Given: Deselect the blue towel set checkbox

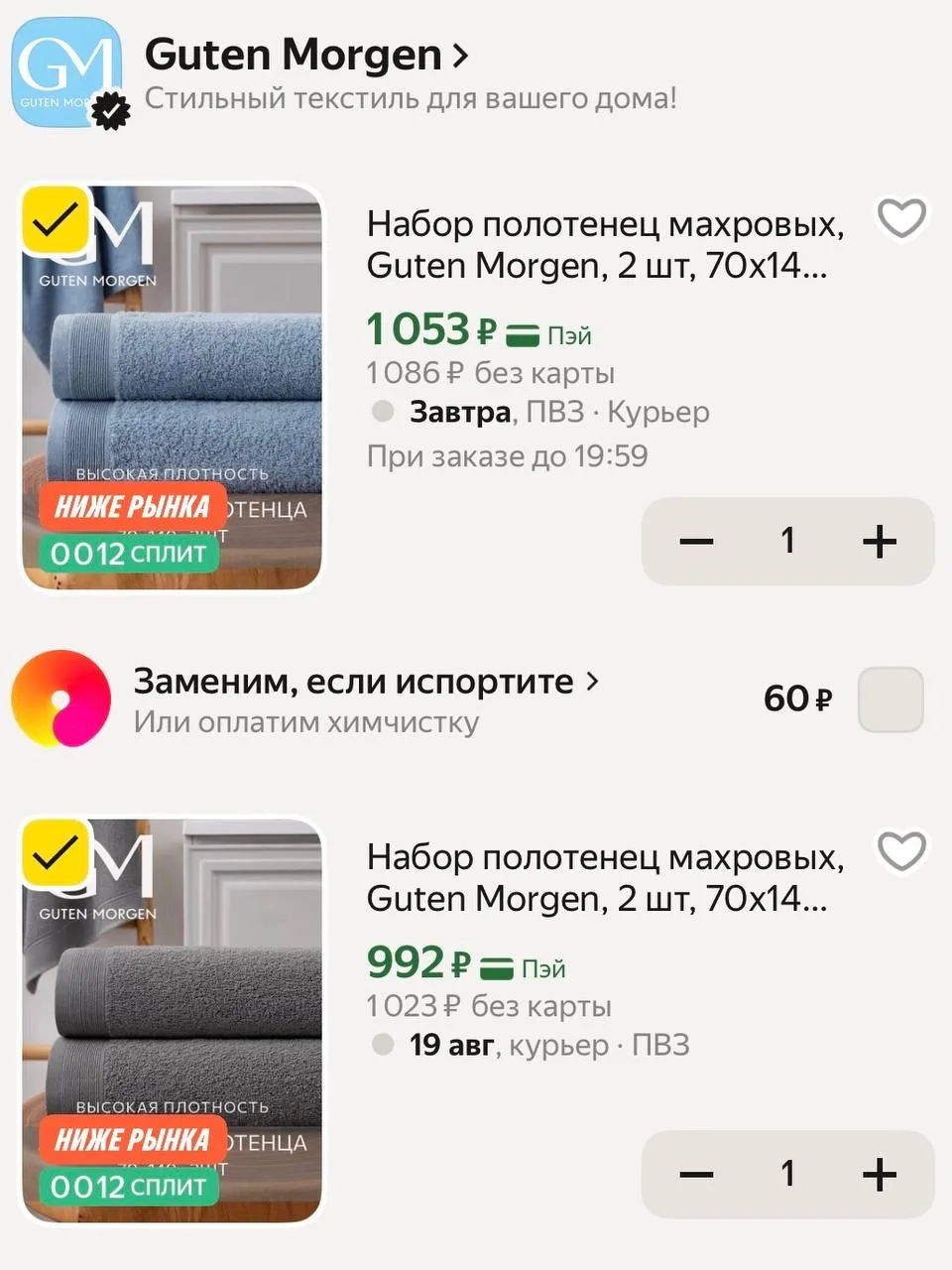Looking at the screenshot, I should 56,218.
